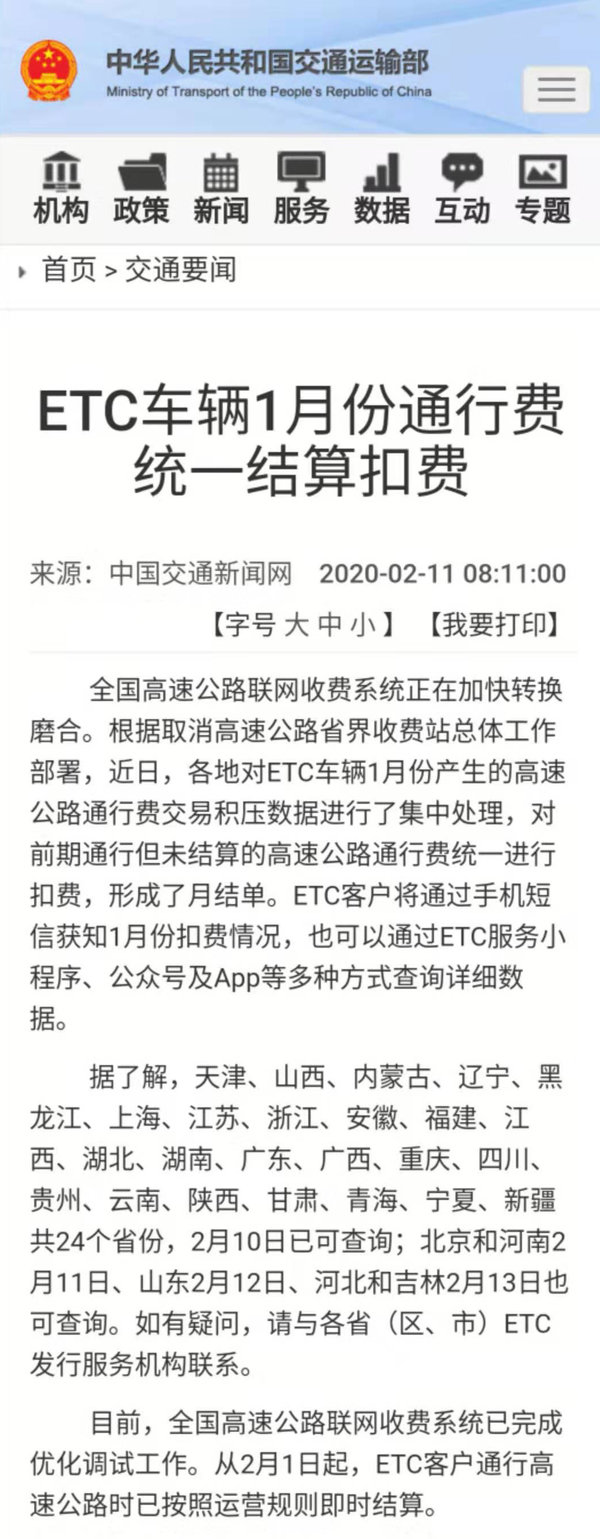Set font size to 中
The height and width of the screenshot is (1539, 600).
[x=330, y=625]
